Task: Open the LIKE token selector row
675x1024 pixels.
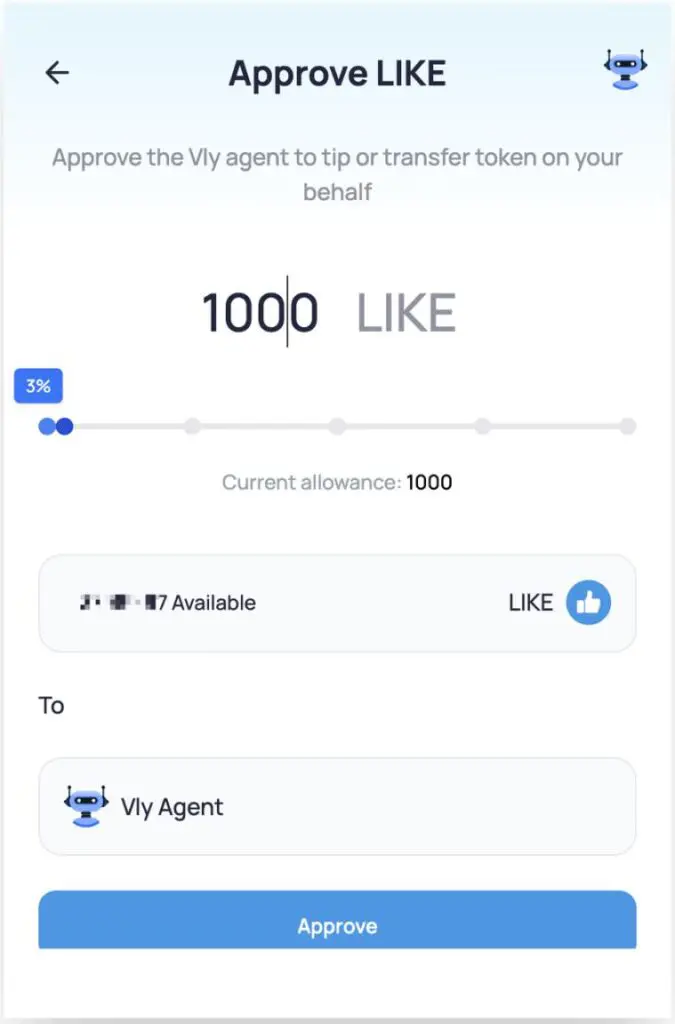Action: tap(337, 603)
